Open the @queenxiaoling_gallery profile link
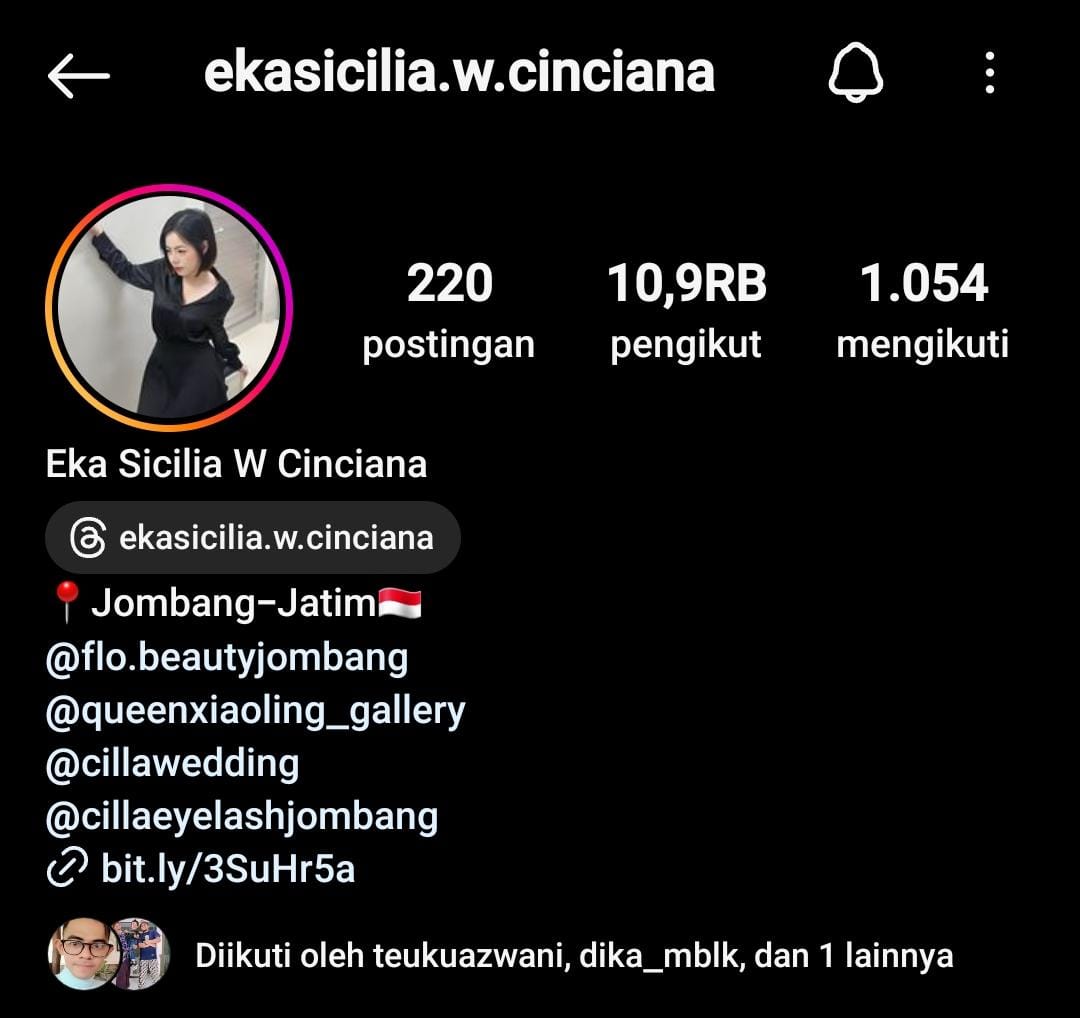Viewport: 1080px width, 1018px height. [x=256, y=711]
